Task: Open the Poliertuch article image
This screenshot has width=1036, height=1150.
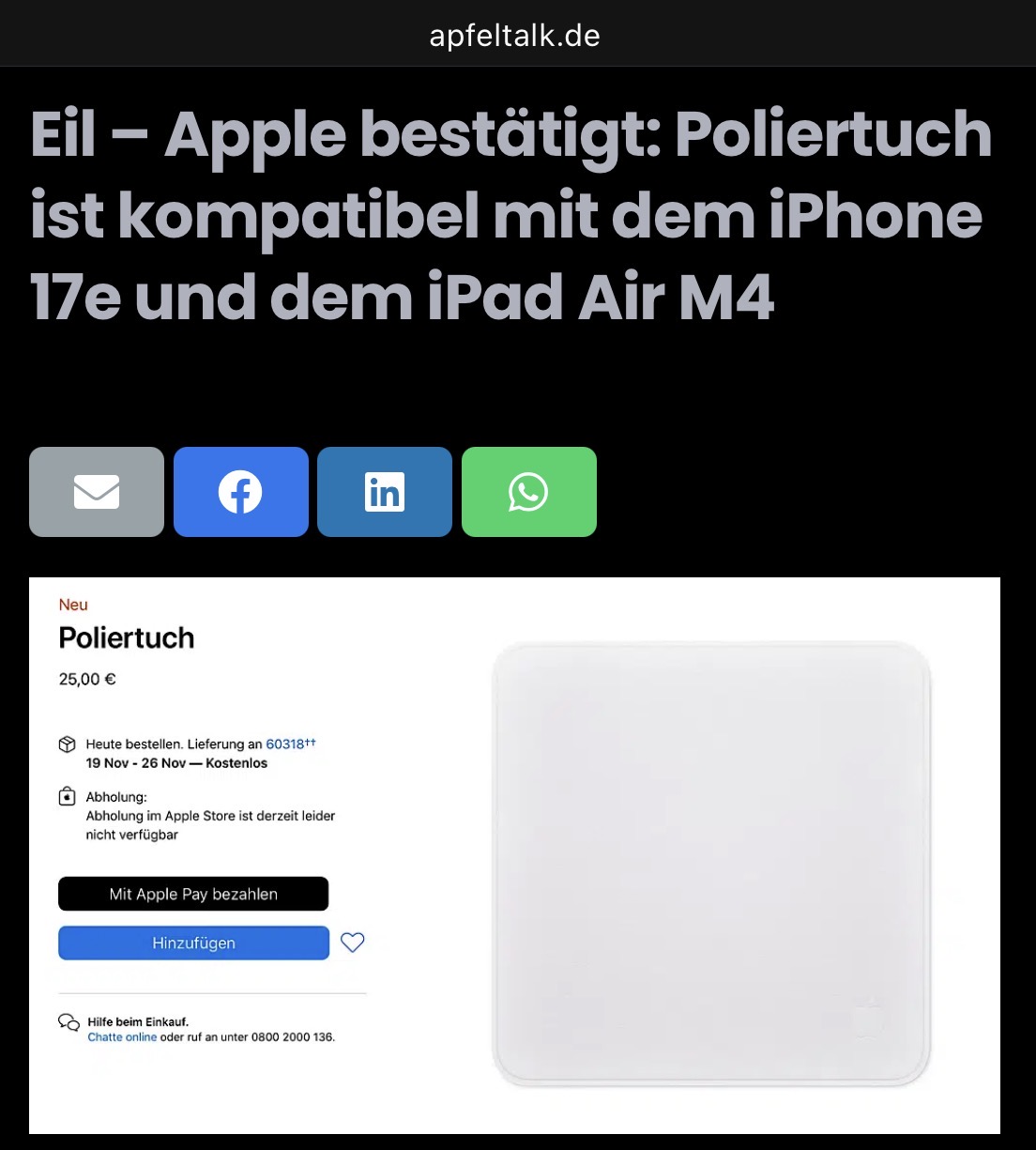Action: 514,855
